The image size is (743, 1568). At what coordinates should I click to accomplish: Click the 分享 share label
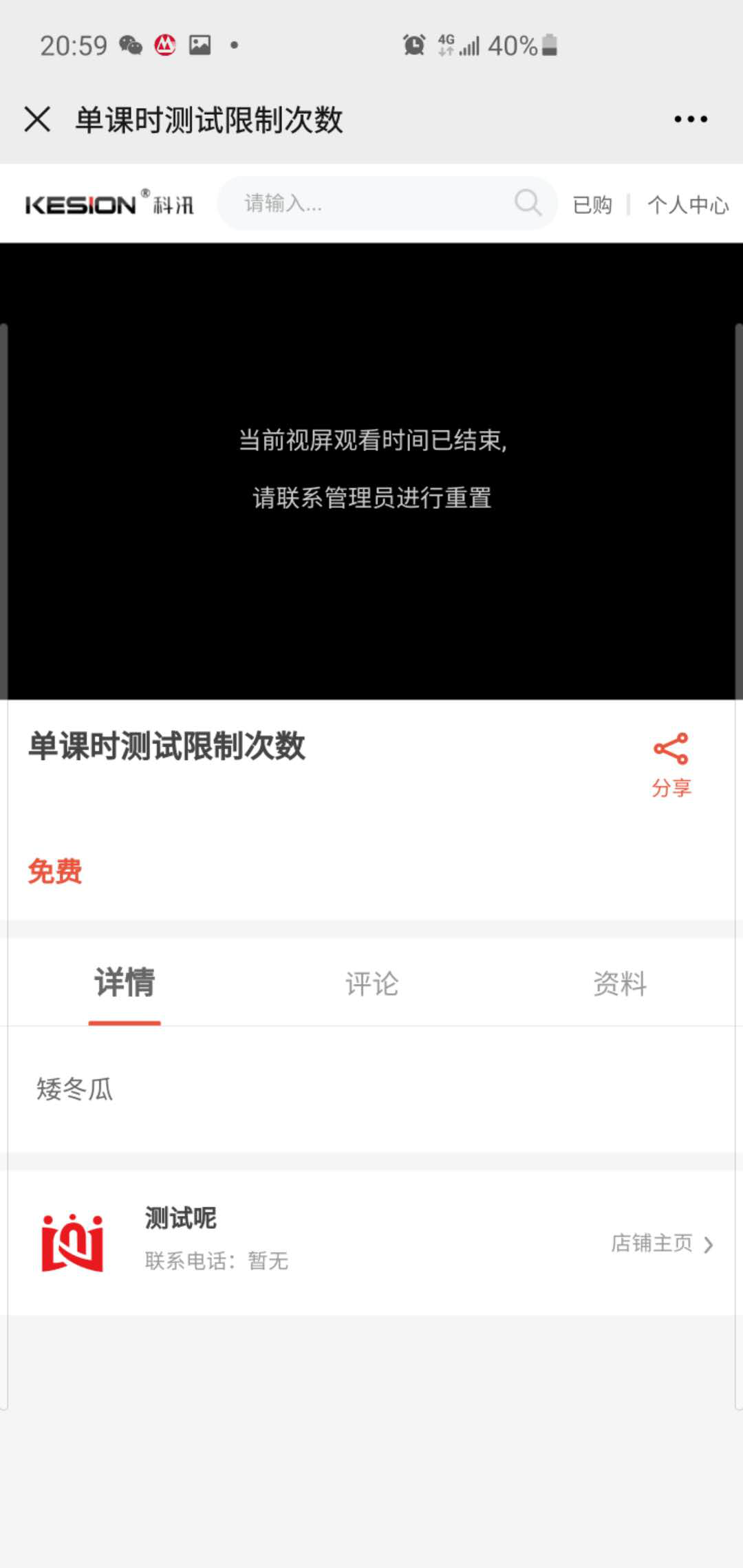point(671,790)
